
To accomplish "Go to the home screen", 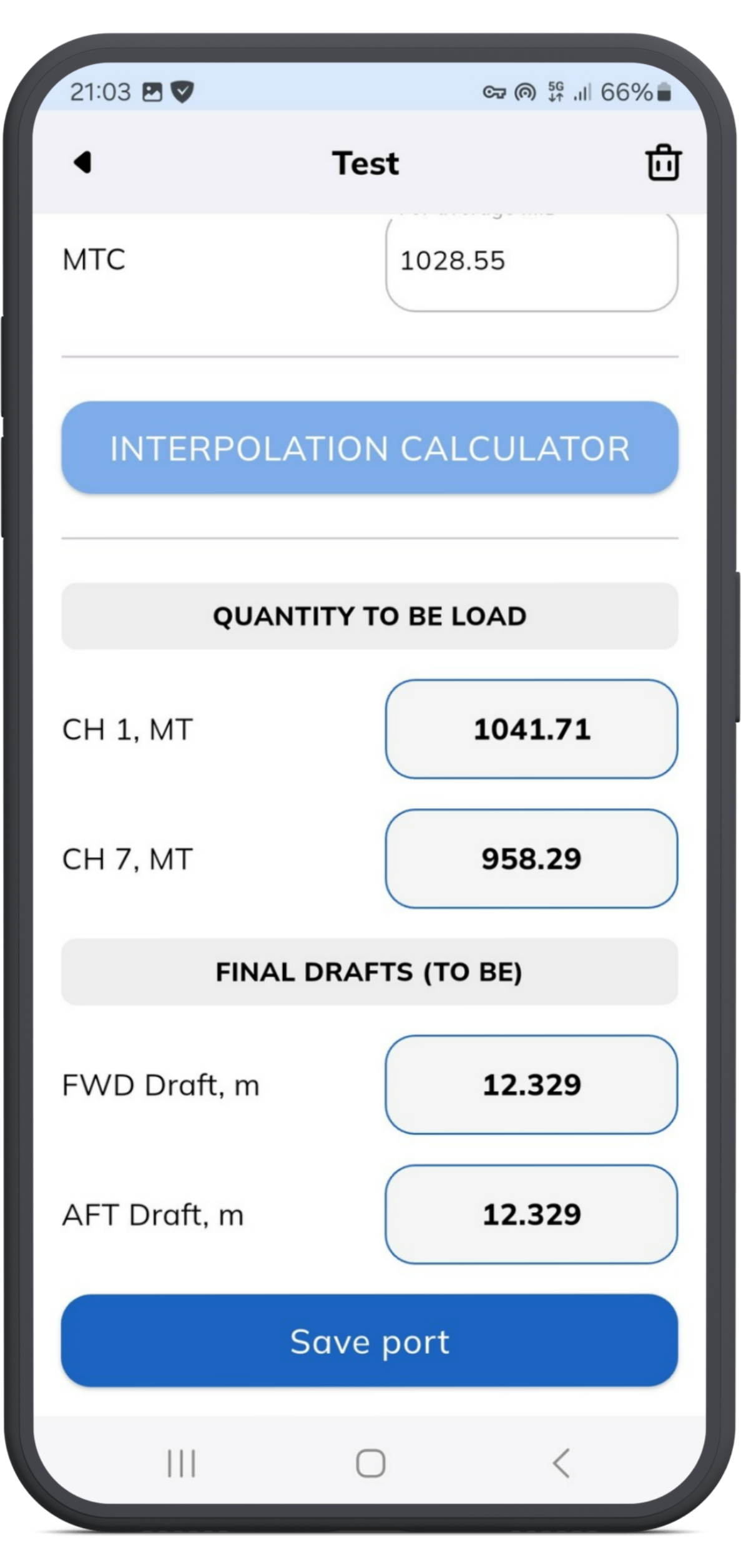I will [x=370, y=1463].
